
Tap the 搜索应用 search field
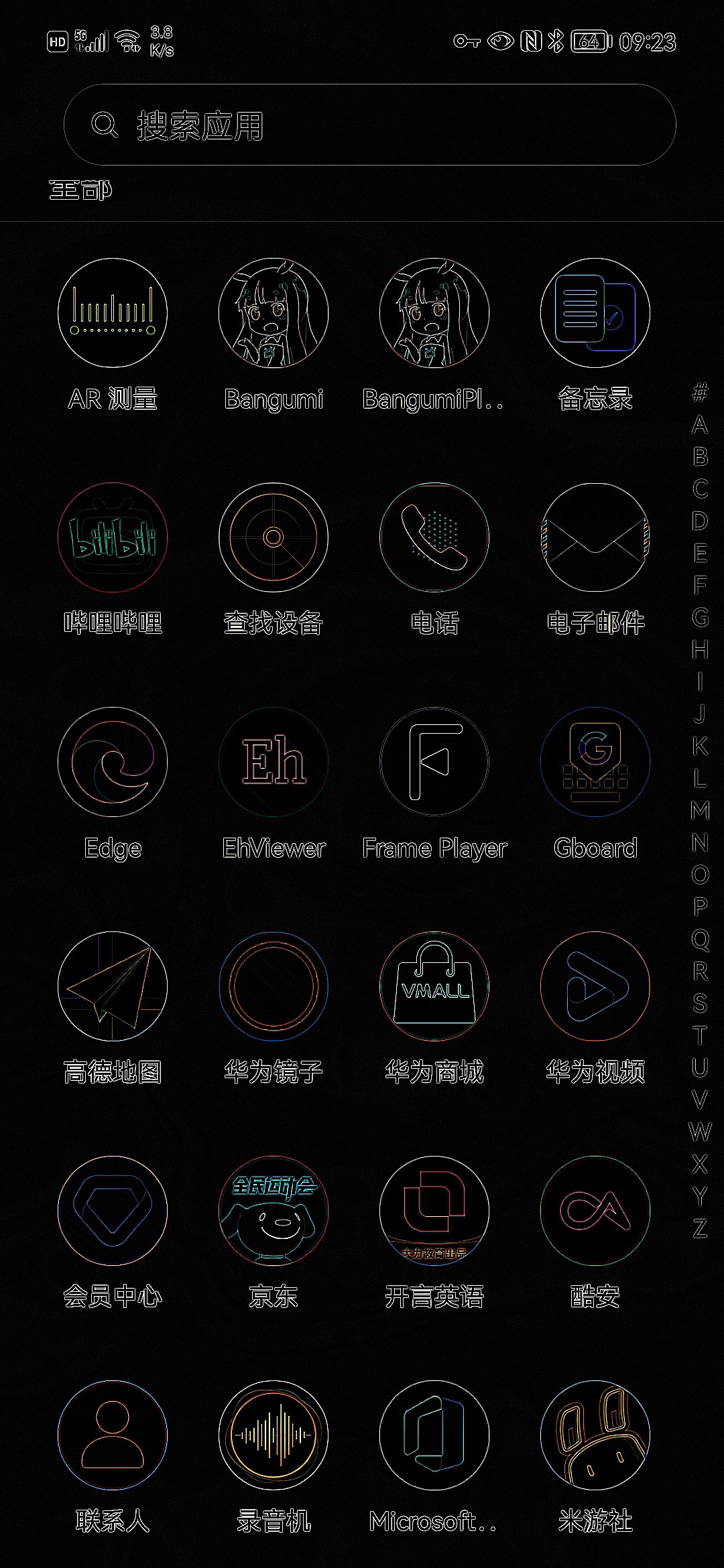click(x=369, y=125)
